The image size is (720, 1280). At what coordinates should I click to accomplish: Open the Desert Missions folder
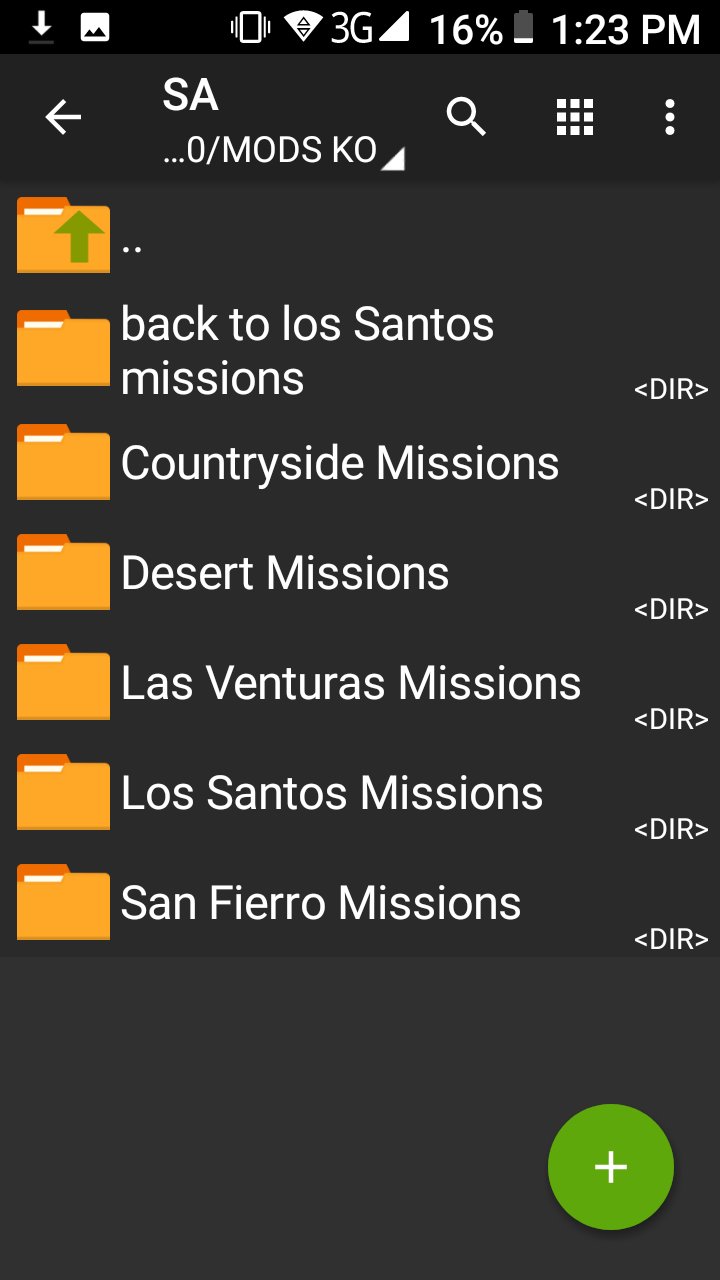(x=360, y=571)
